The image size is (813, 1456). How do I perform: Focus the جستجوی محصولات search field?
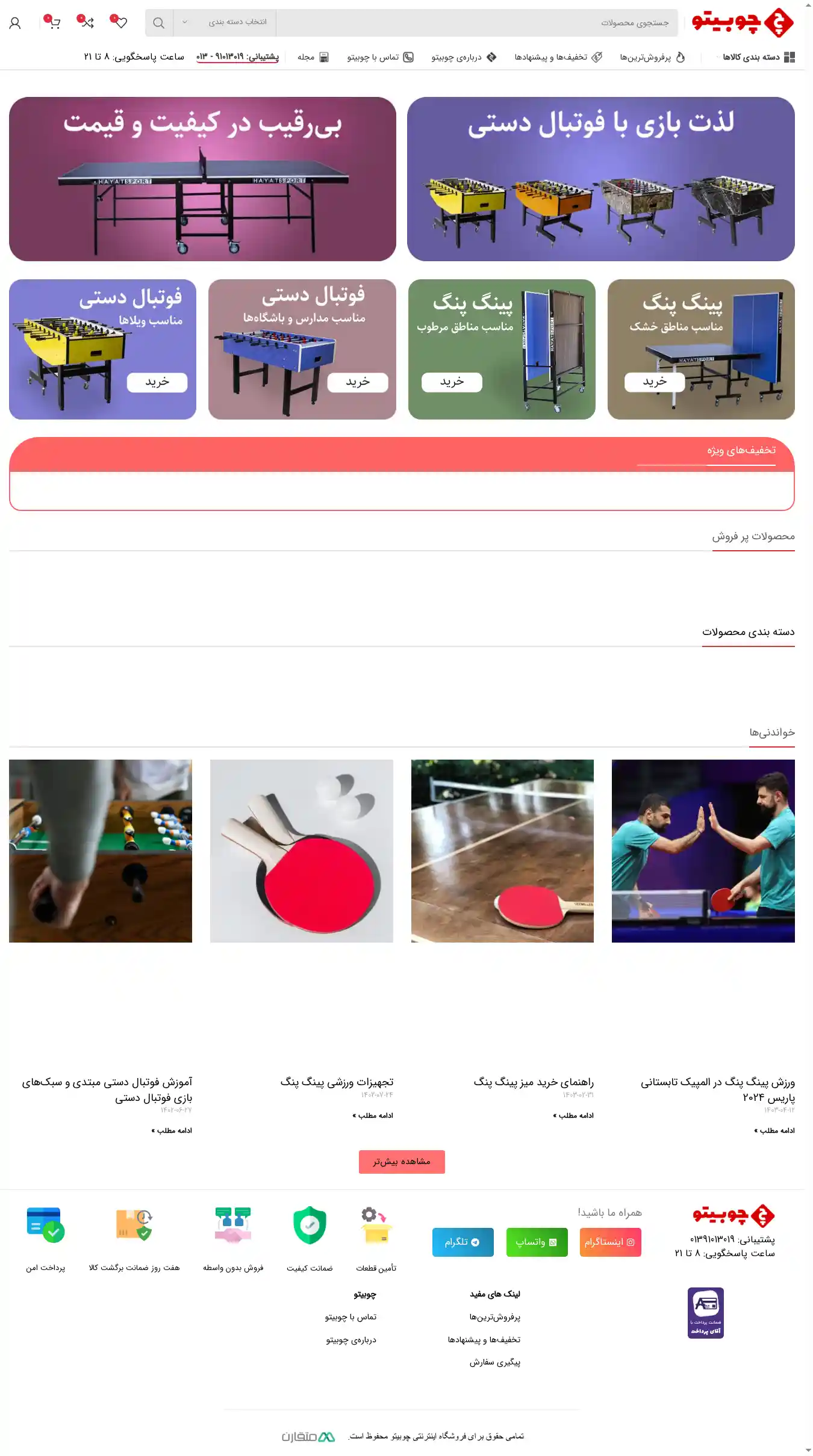(476, 23)
